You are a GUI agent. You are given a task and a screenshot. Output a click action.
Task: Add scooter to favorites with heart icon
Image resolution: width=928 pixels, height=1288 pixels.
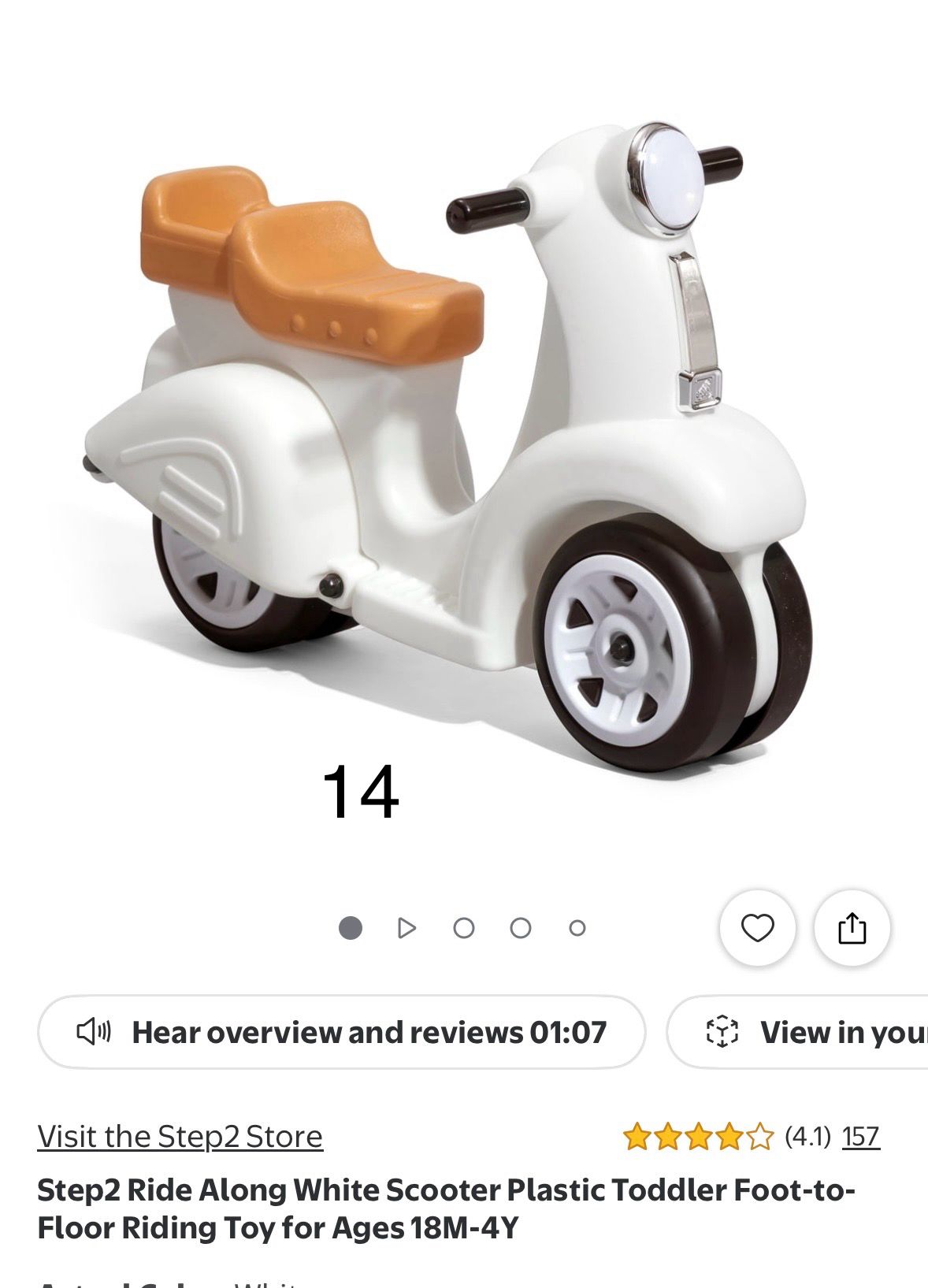pos(757,928)
